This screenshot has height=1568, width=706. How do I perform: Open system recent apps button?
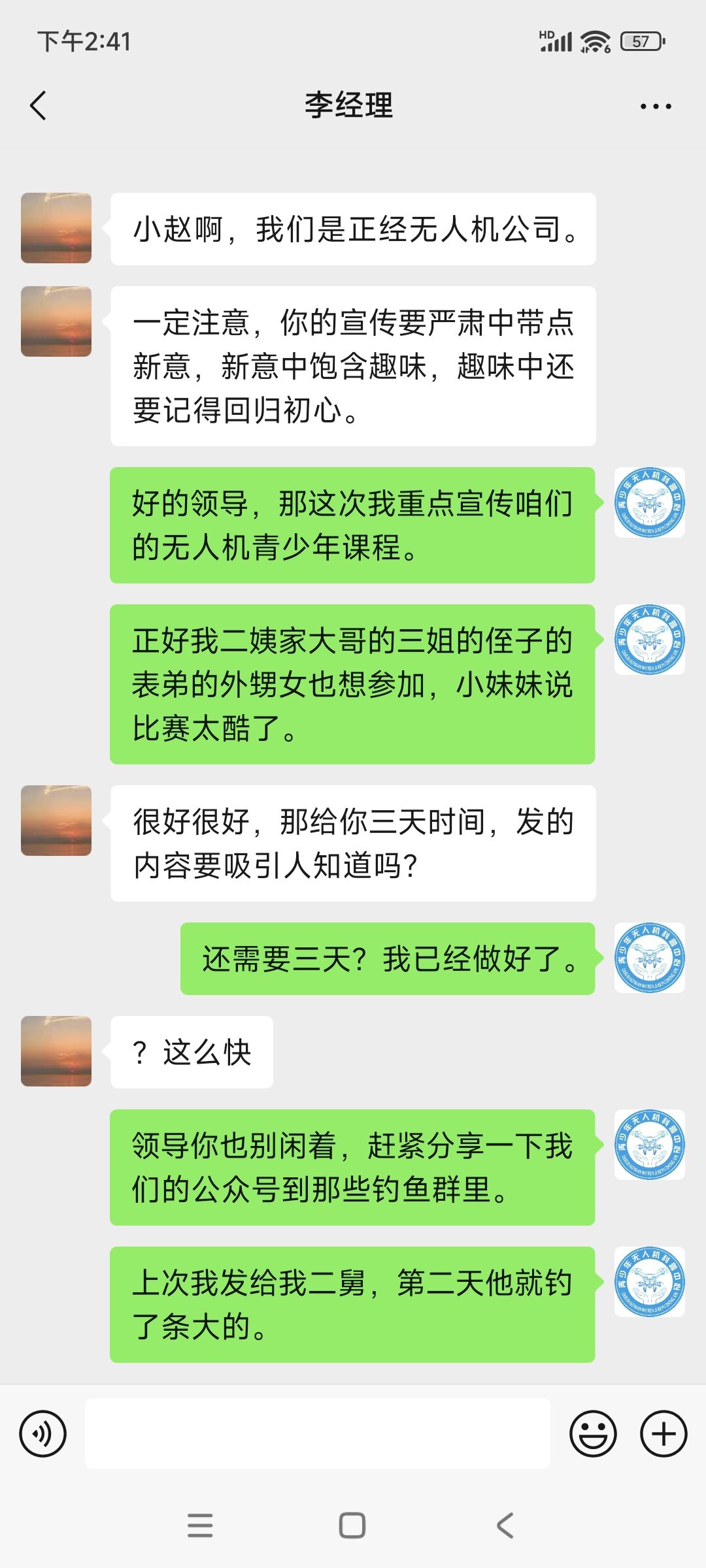coord(200,1526)
